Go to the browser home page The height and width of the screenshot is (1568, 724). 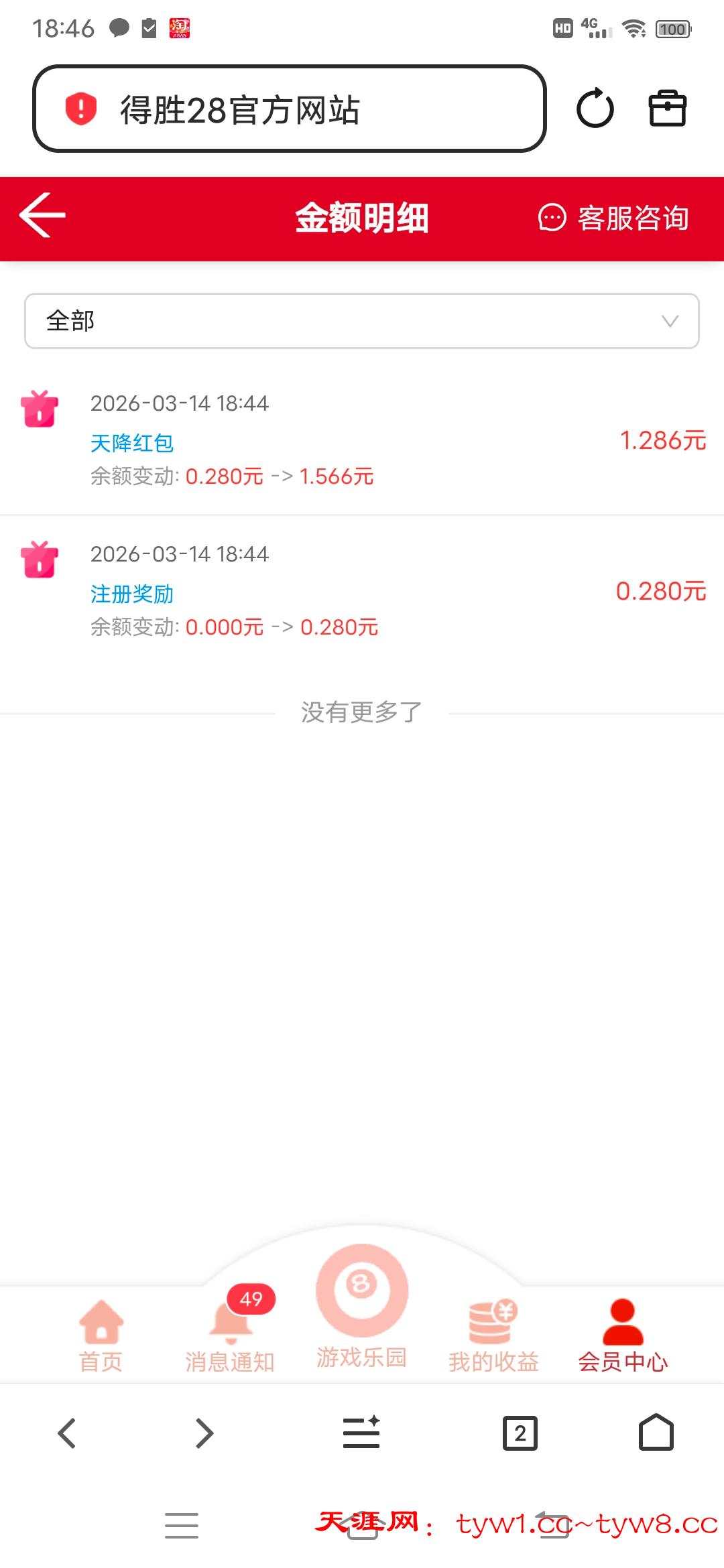[x=656, y=1433]
